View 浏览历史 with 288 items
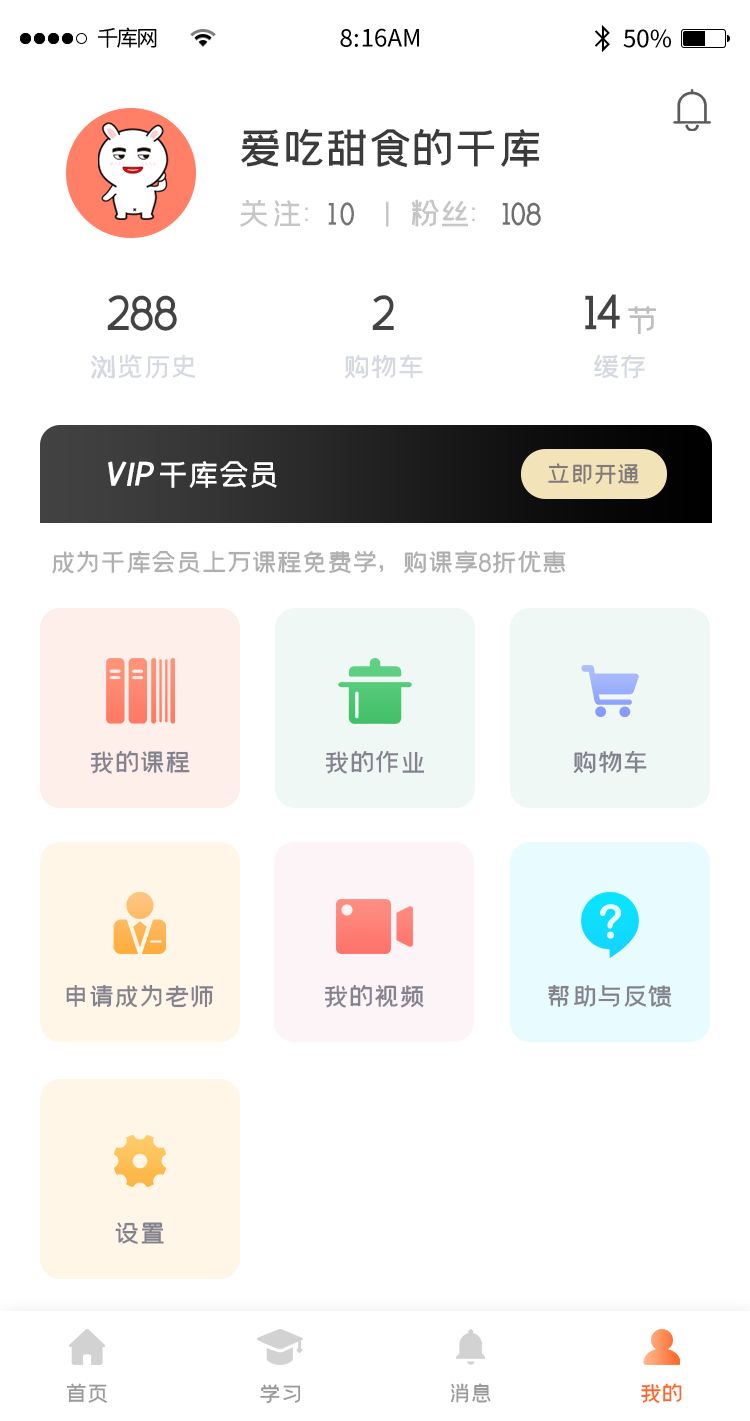 [x=143, y=336]
